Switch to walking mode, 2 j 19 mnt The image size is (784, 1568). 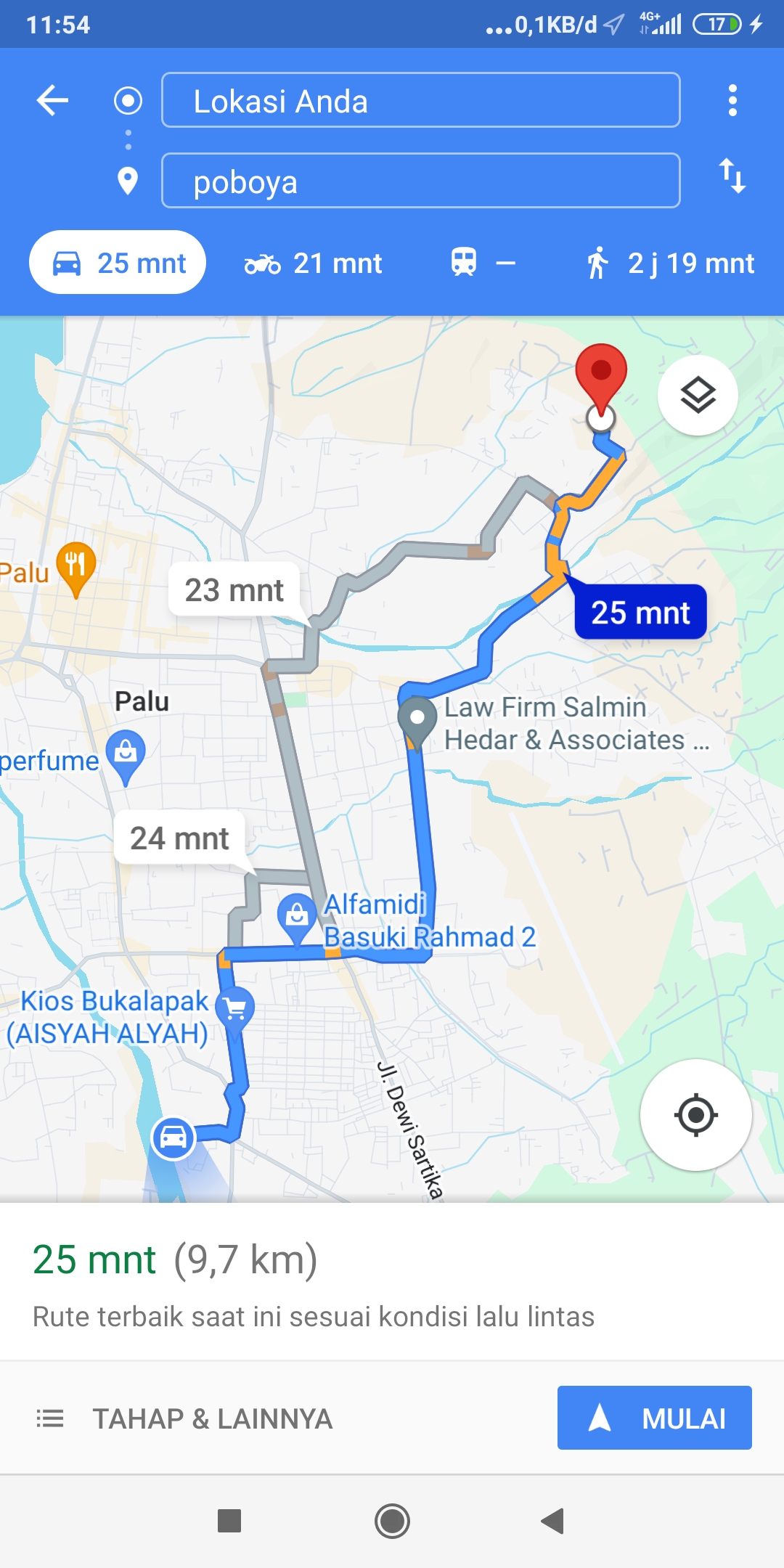[x=669, y=264]
